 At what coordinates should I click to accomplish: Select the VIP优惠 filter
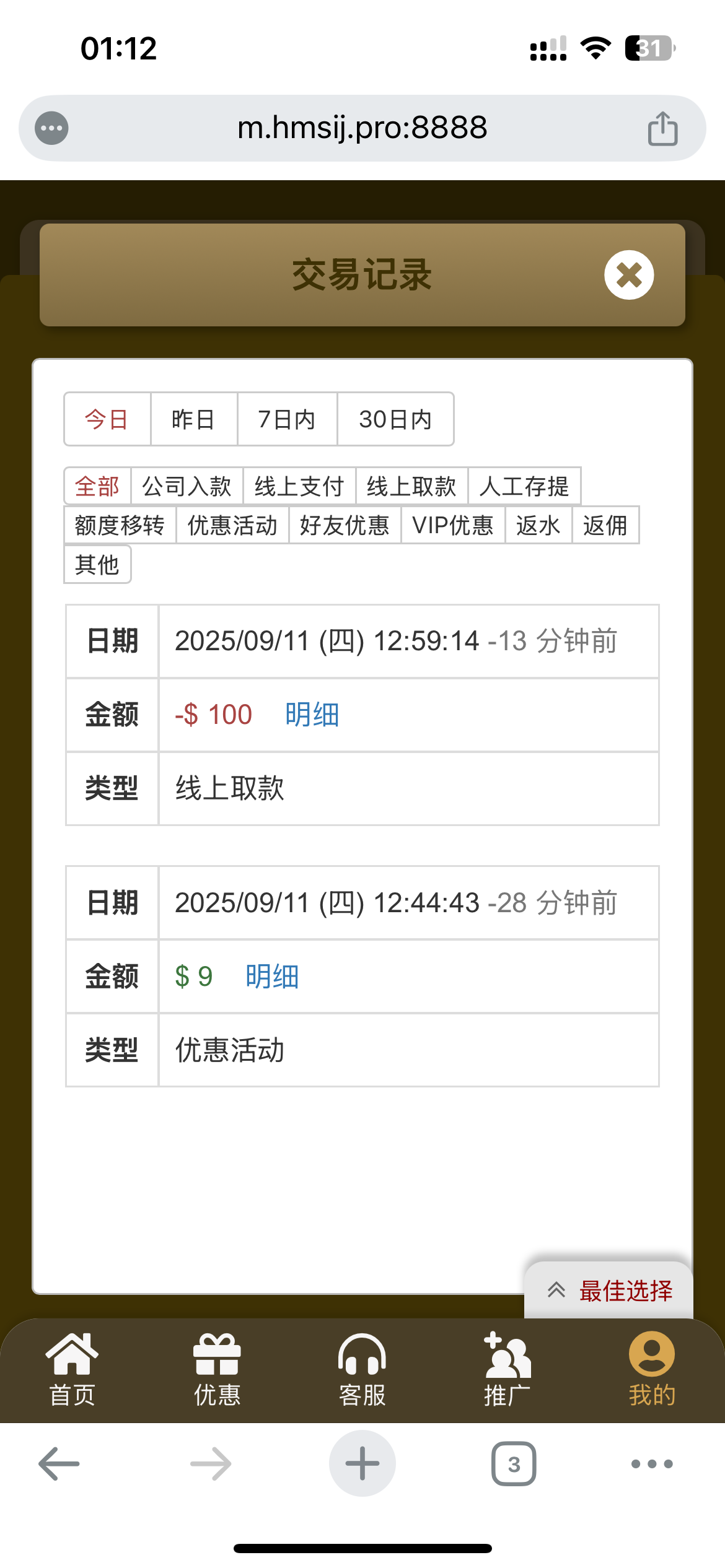pyautogui.click(x=453, y=525)
